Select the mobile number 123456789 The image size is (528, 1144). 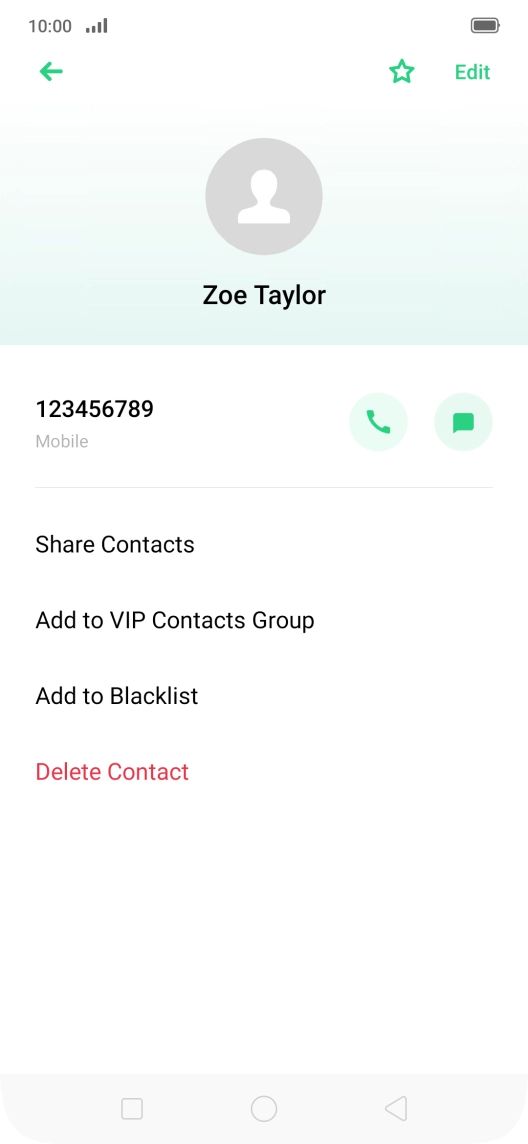point(95,409)
